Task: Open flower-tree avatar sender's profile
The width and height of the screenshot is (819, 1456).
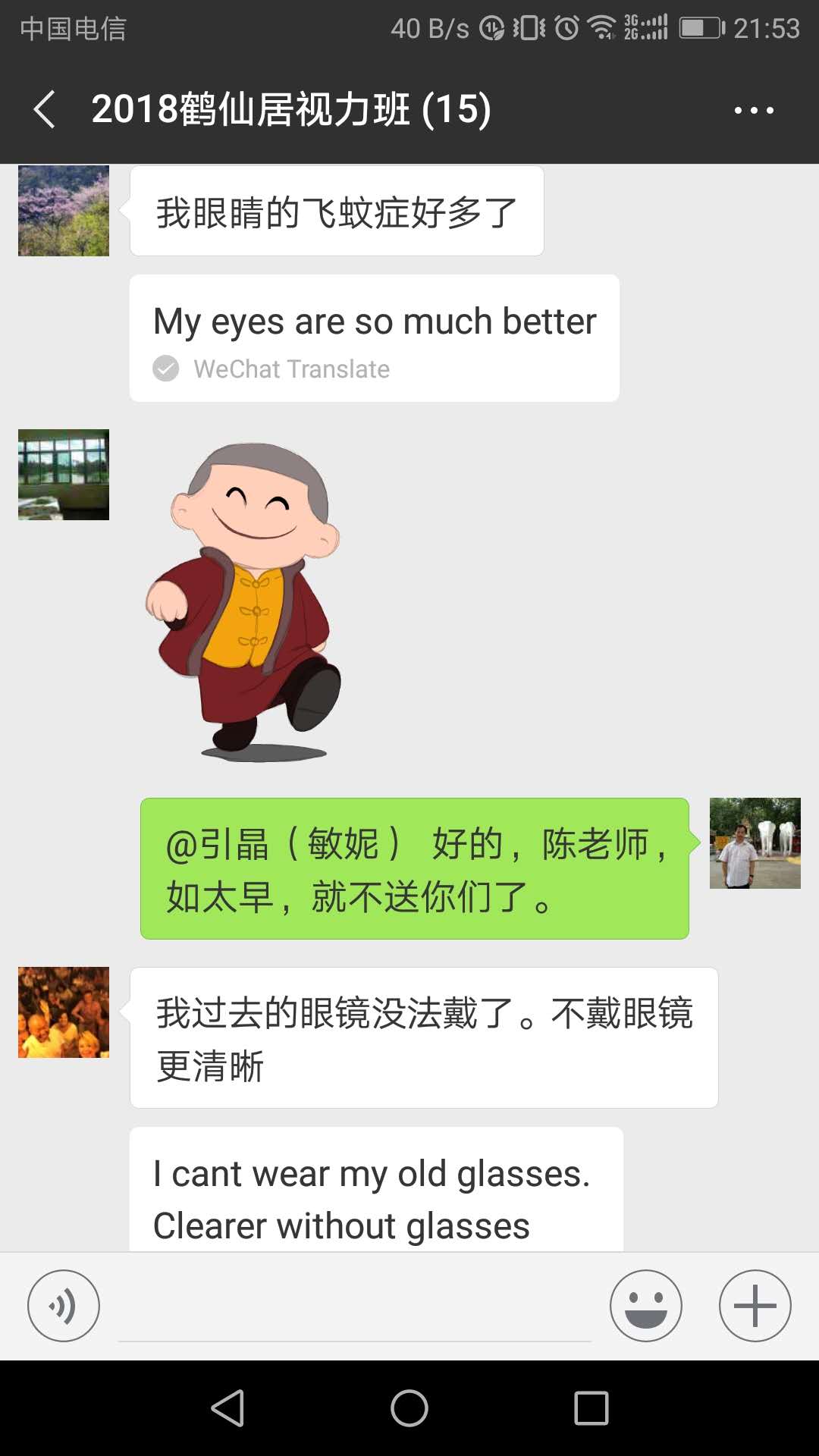Action: tap(64, 211)
